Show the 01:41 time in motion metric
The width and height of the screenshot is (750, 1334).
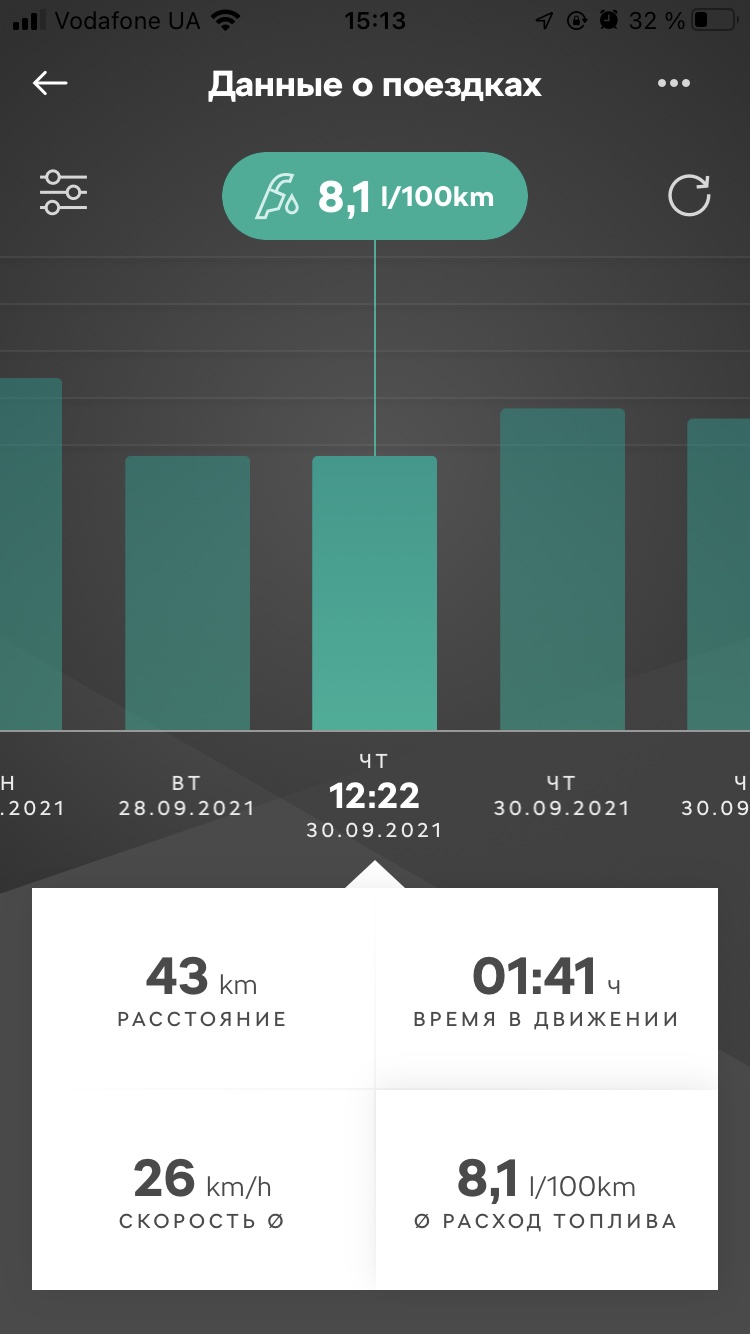[546, 989]
